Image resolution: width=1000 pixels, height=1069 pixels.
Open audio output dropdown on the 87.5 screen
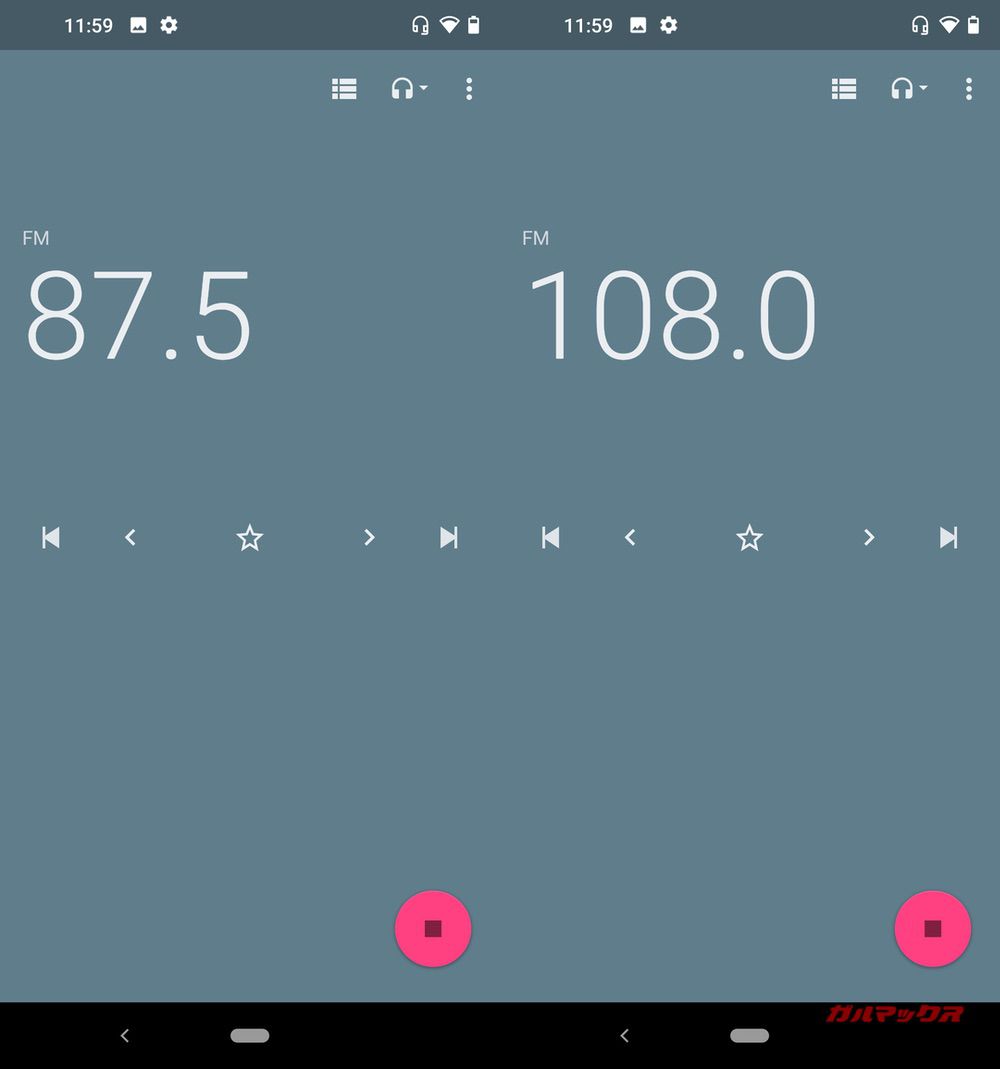pyautogui.click(x=408, y=90)
